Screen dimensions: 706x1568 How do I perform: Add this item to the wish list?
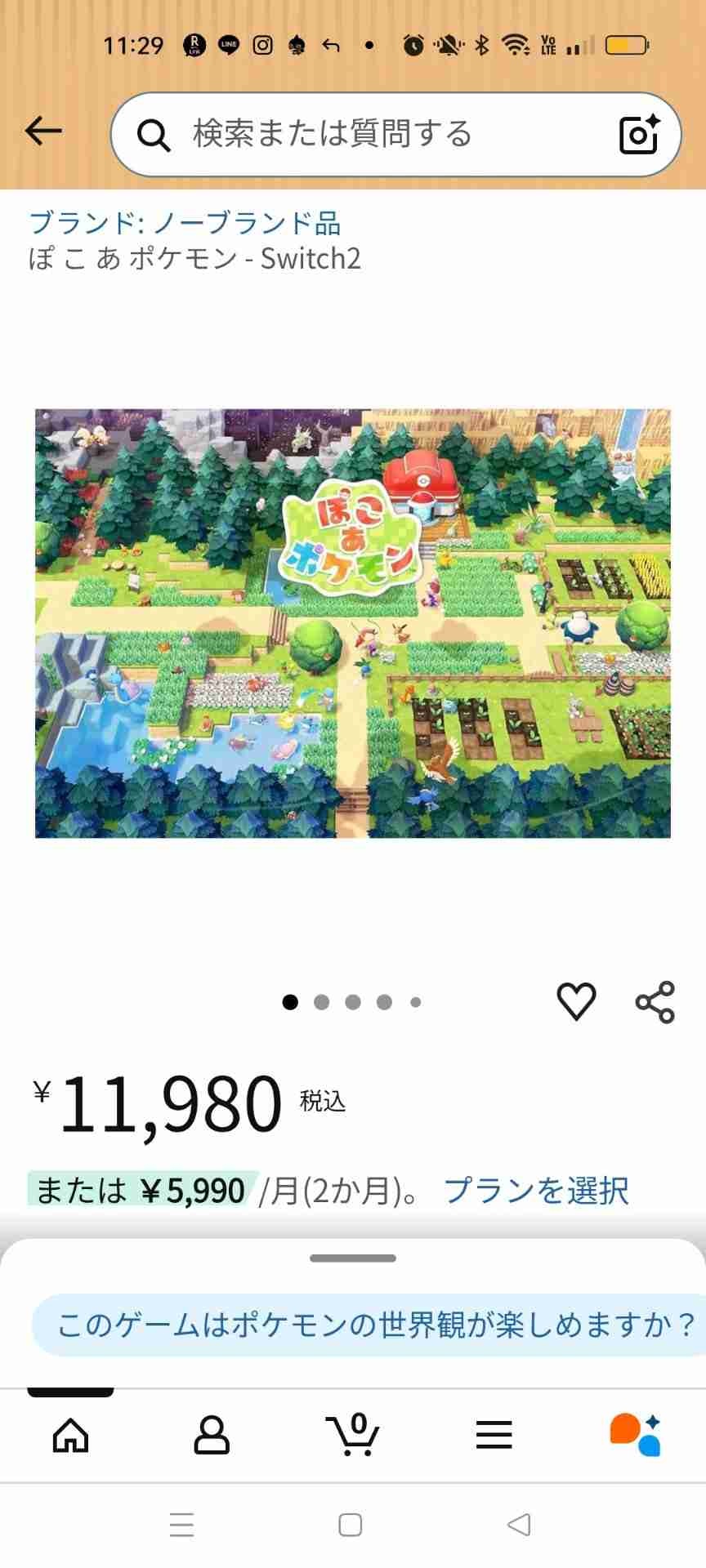point(576,1001)
